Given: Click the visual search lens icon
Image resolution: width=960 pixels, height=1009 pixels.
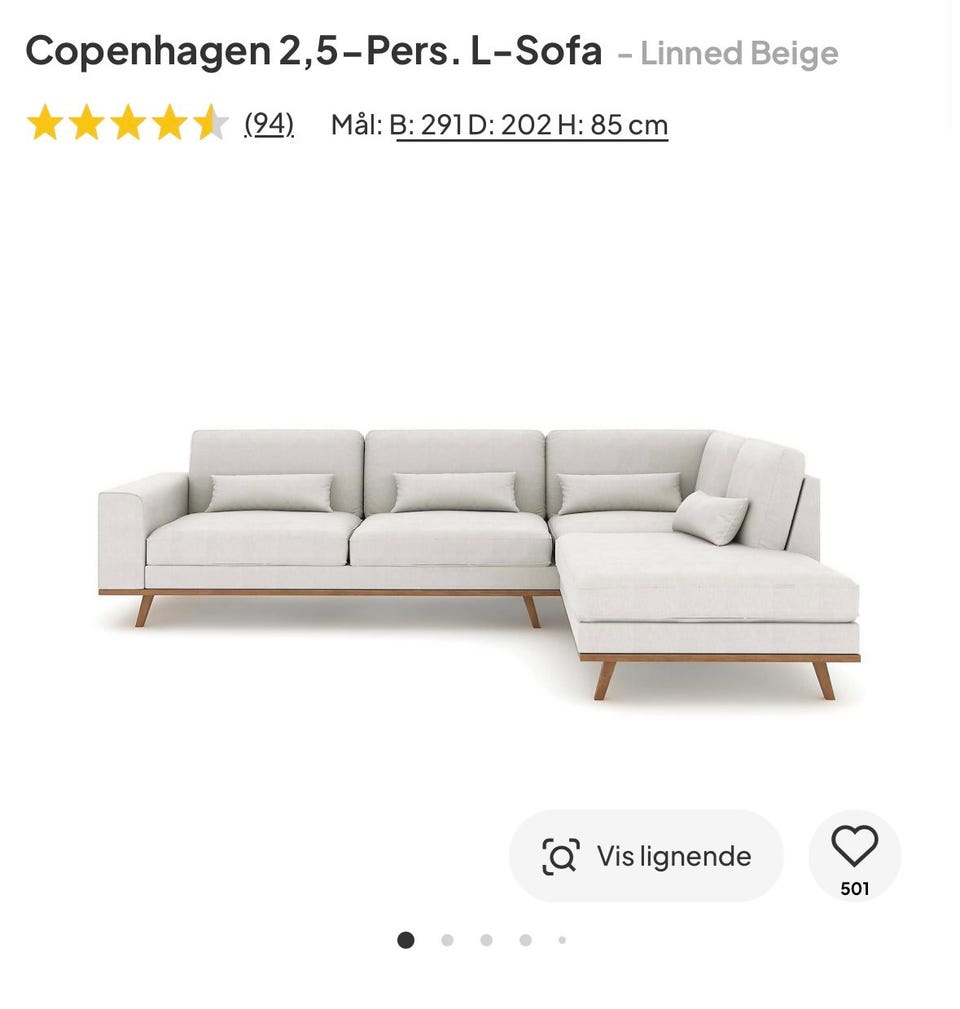Looking at the screenshot, I should (563, 856).
